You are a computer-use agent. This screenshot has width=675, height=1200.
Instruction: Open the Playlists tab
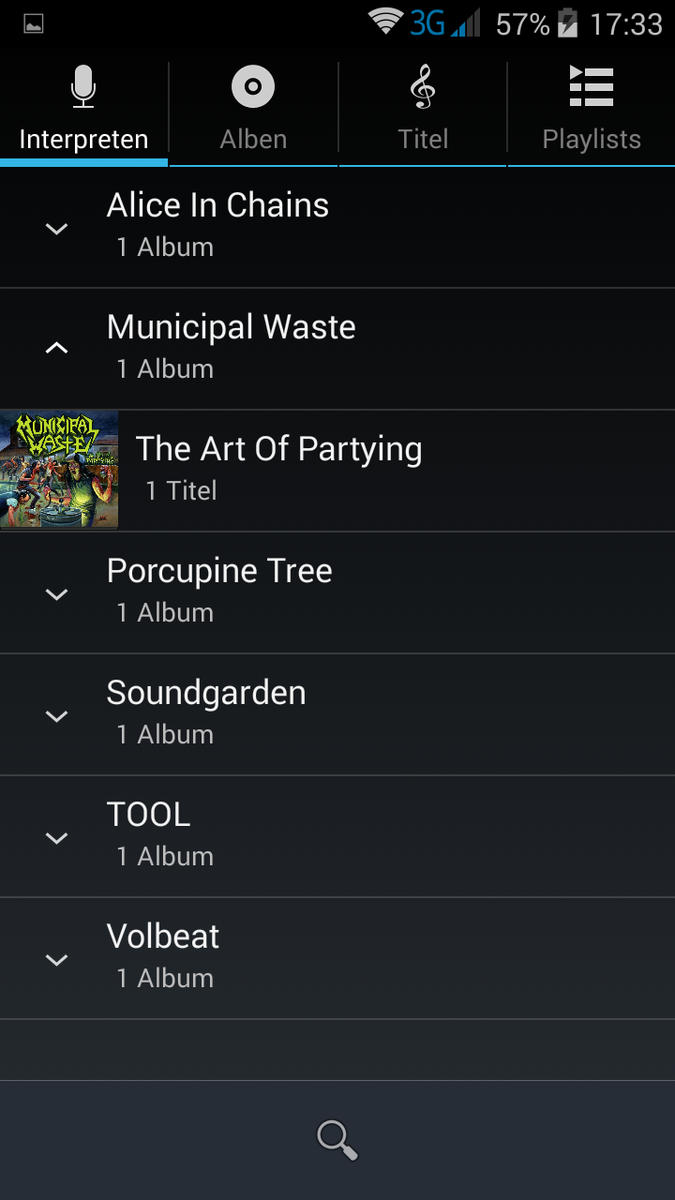(591, 108)
